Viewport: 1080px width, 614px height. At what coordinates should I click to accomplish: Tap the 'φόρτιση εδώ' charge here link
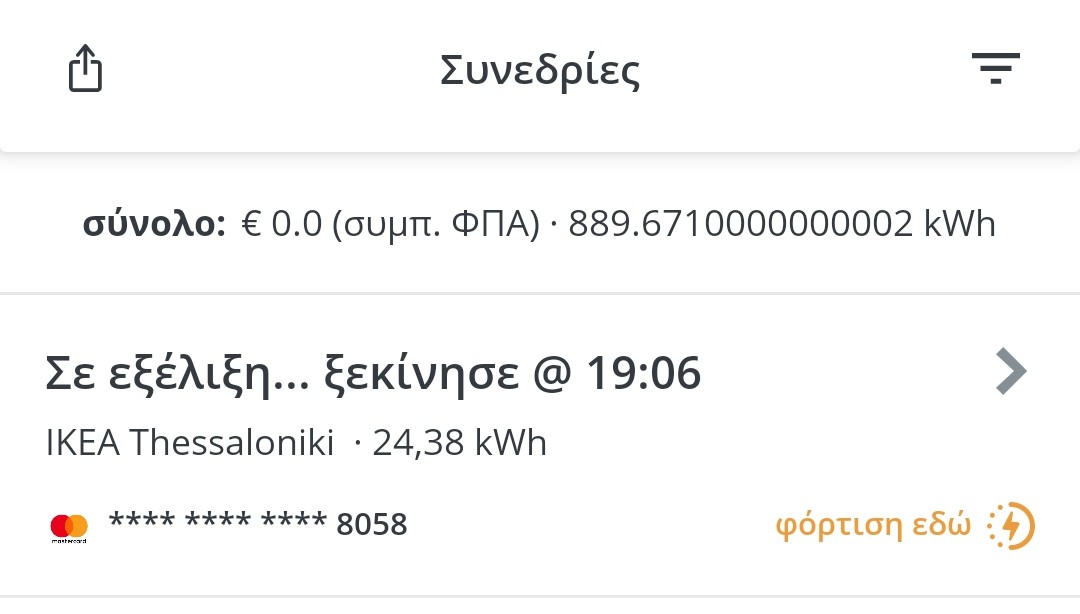click(x=904, y=525)
